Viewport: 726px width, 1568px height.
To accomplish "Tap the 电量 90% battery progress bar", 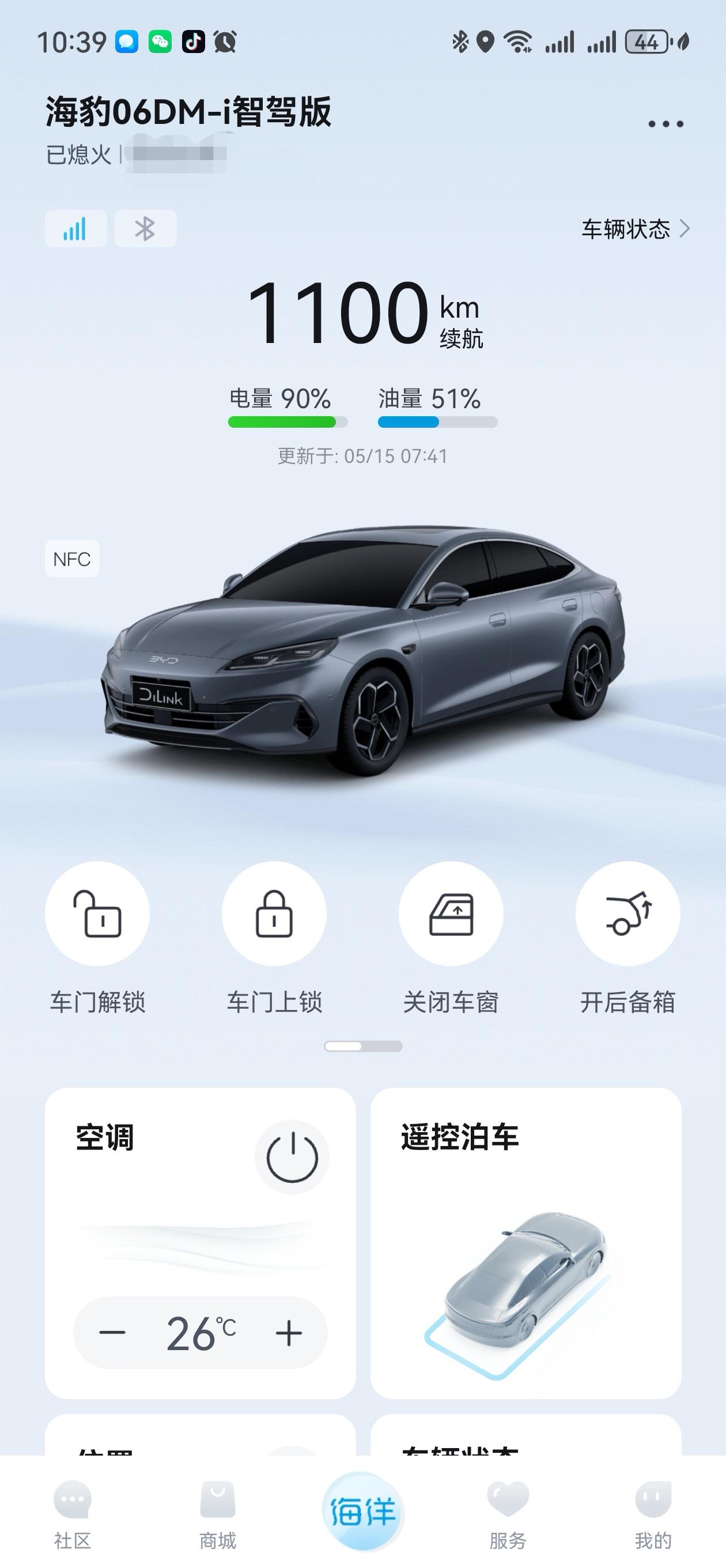I will 288,421.
